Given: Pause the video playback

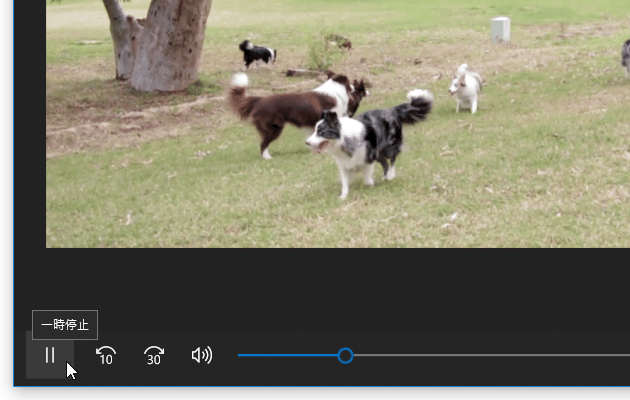Looking at the screenshot, I should 49,355.
